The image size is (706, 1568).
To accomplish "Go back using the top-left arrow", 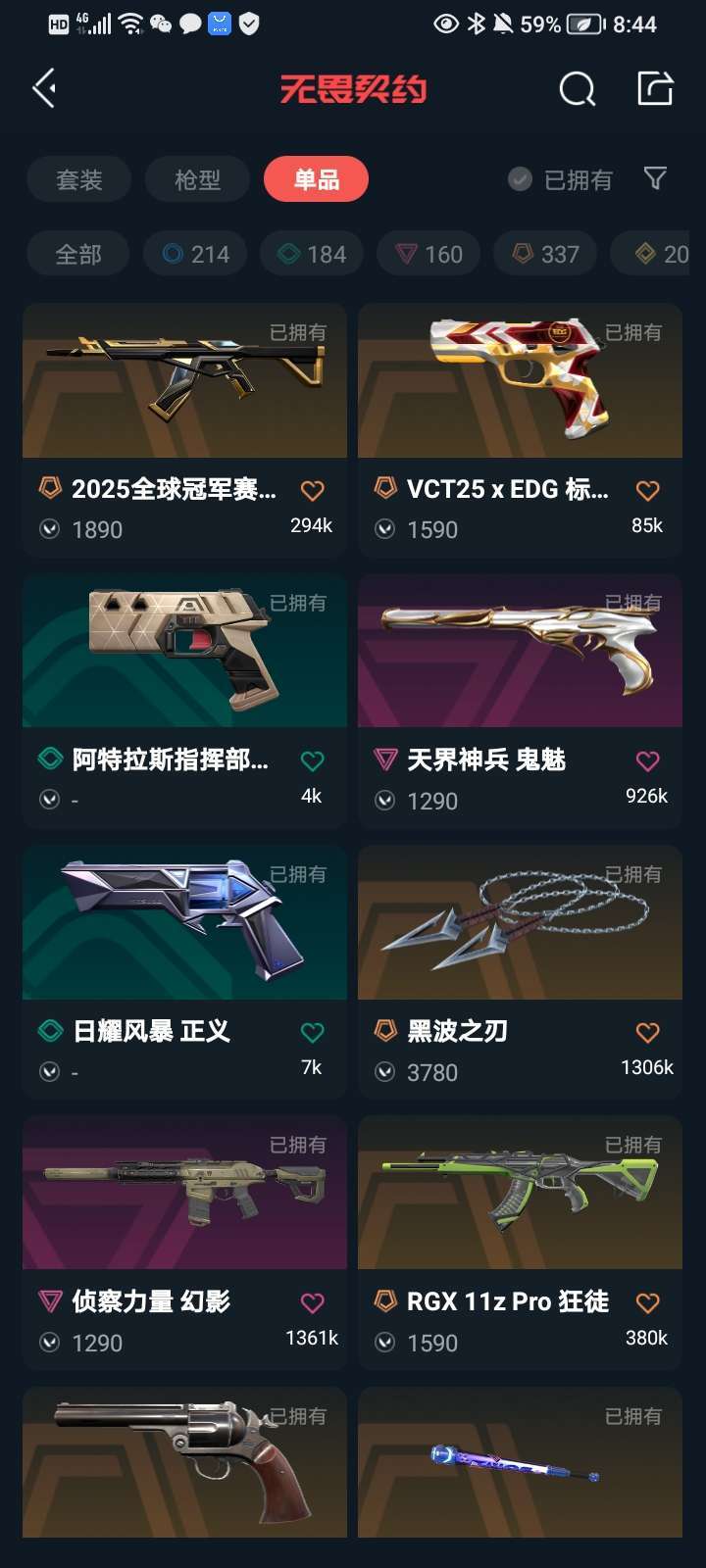I will [45, 89].
